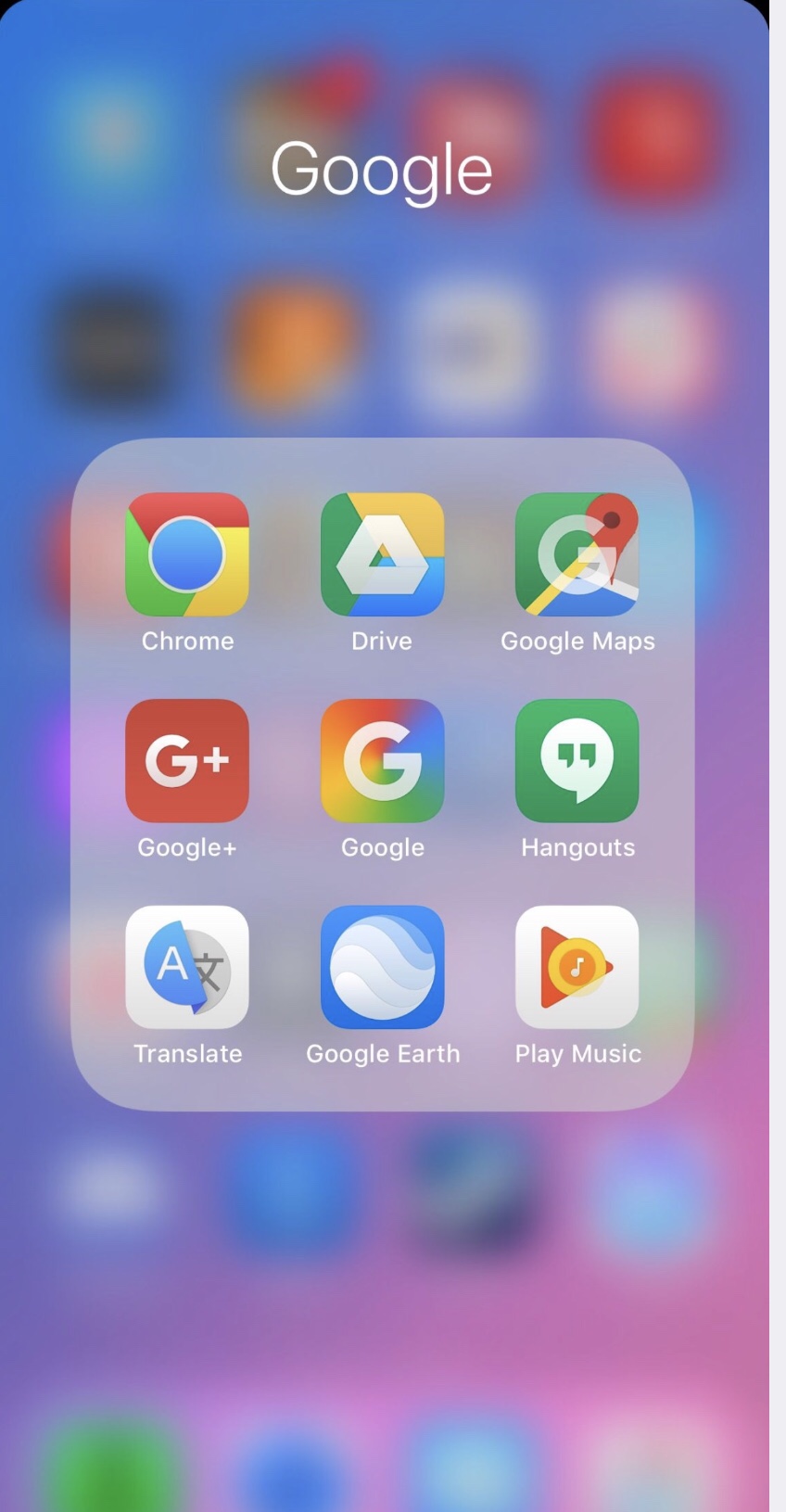Launch the Google+ app
The height and width of the screenshot is (1512, 786).
pyautogui.click(x=187, y=760)
